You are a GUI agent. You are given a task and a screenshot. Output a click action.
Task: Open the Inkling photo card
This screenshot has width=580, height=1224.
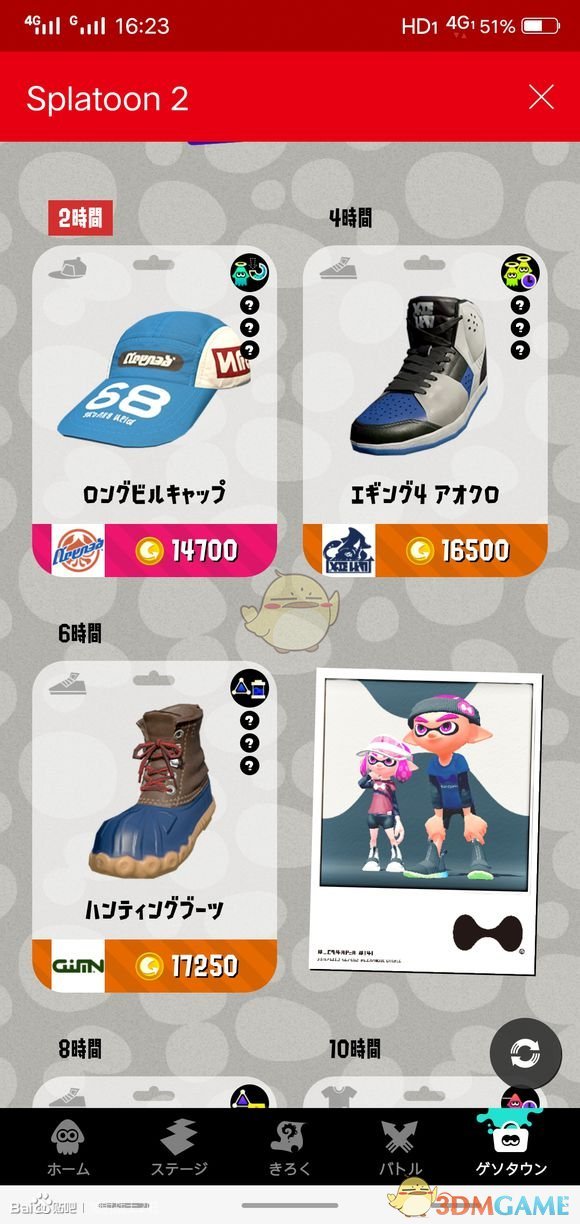pyautogui.click(x=426, y=820)
